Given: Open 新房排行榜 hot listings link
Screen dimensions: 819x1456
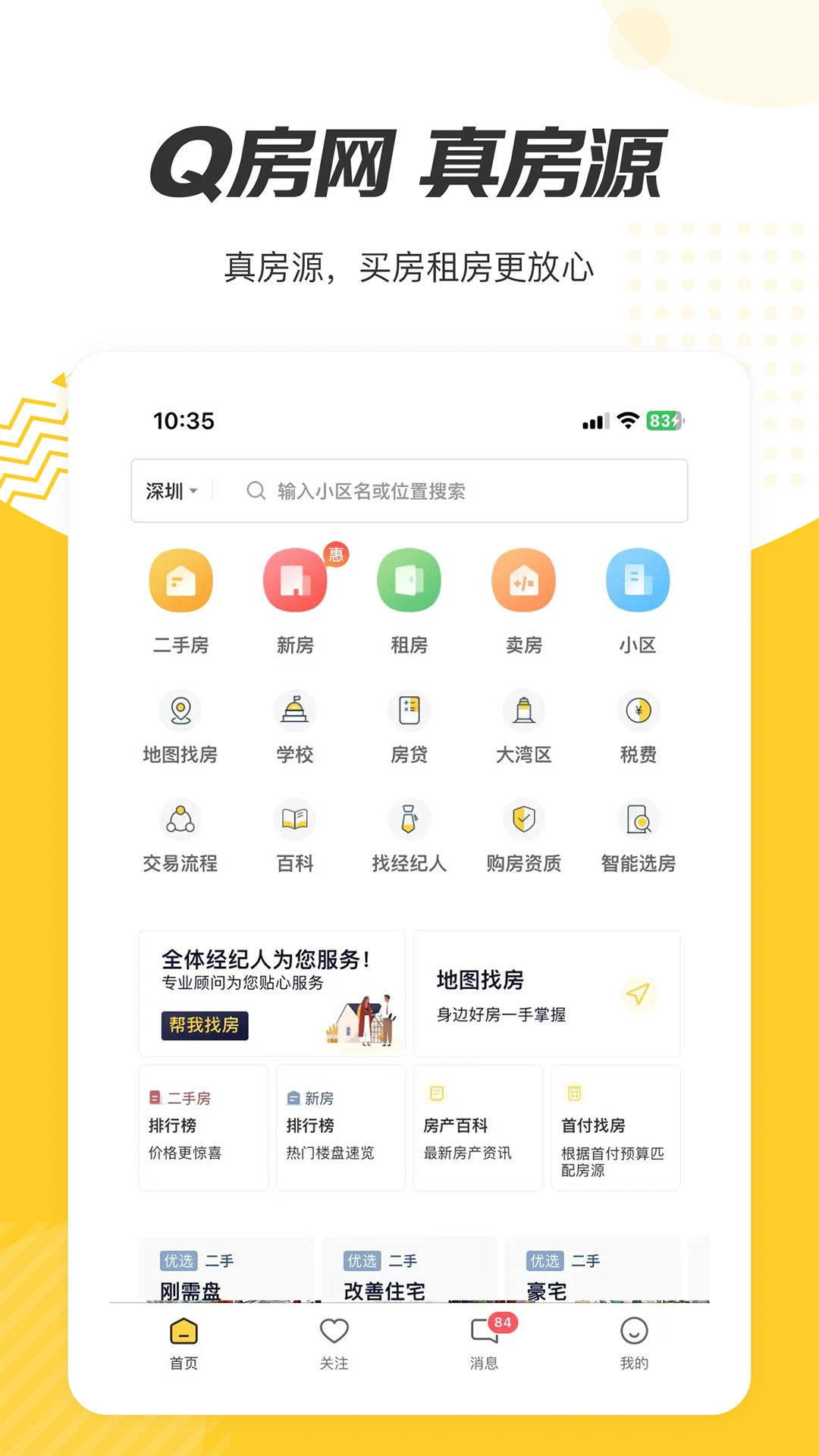Looking at the screenshot, I should (x=340, y=1126).
